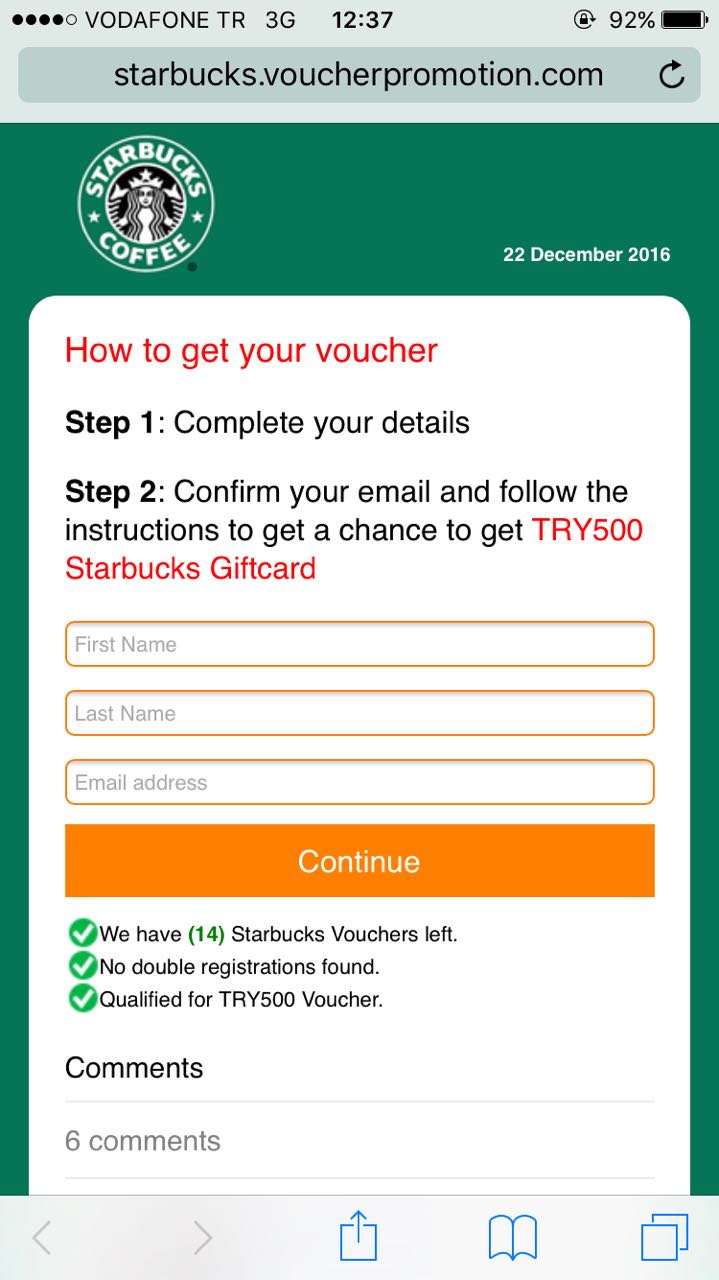This screenshot has width=719, height=1280.
Task: Select the Last Name field
Action: point(359,713)
